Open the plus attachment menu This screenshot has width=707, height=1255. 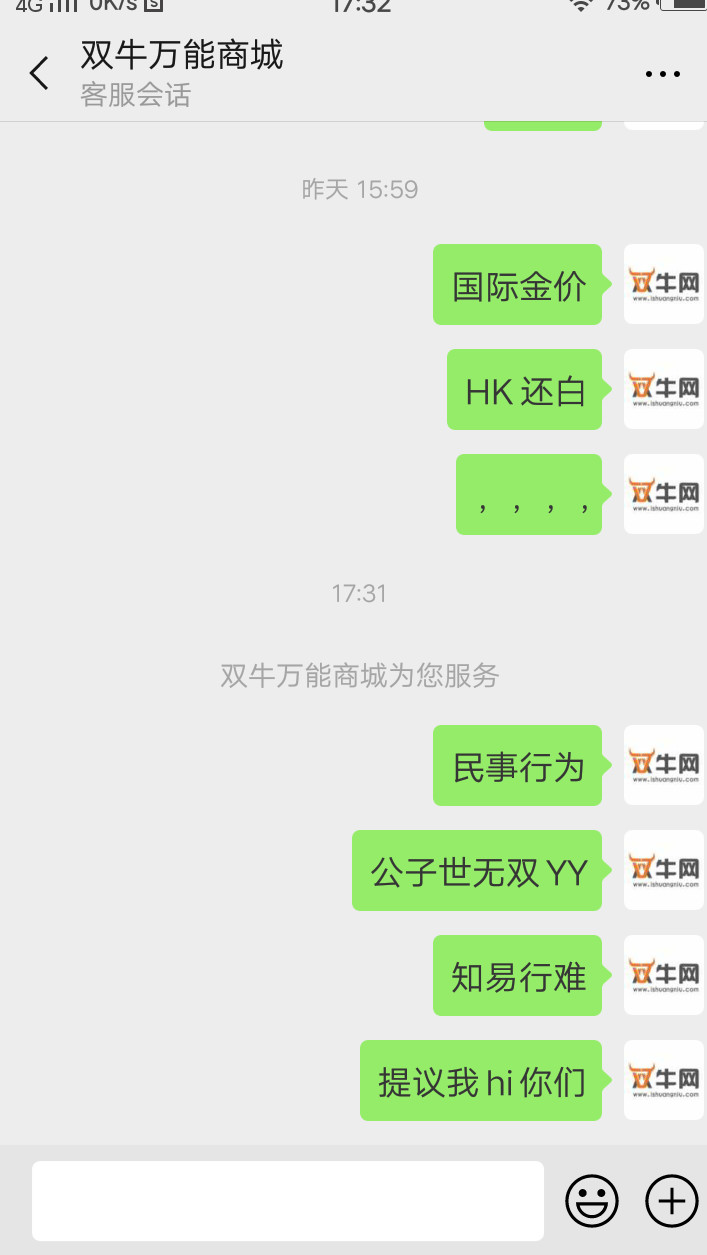[671, 1200]
